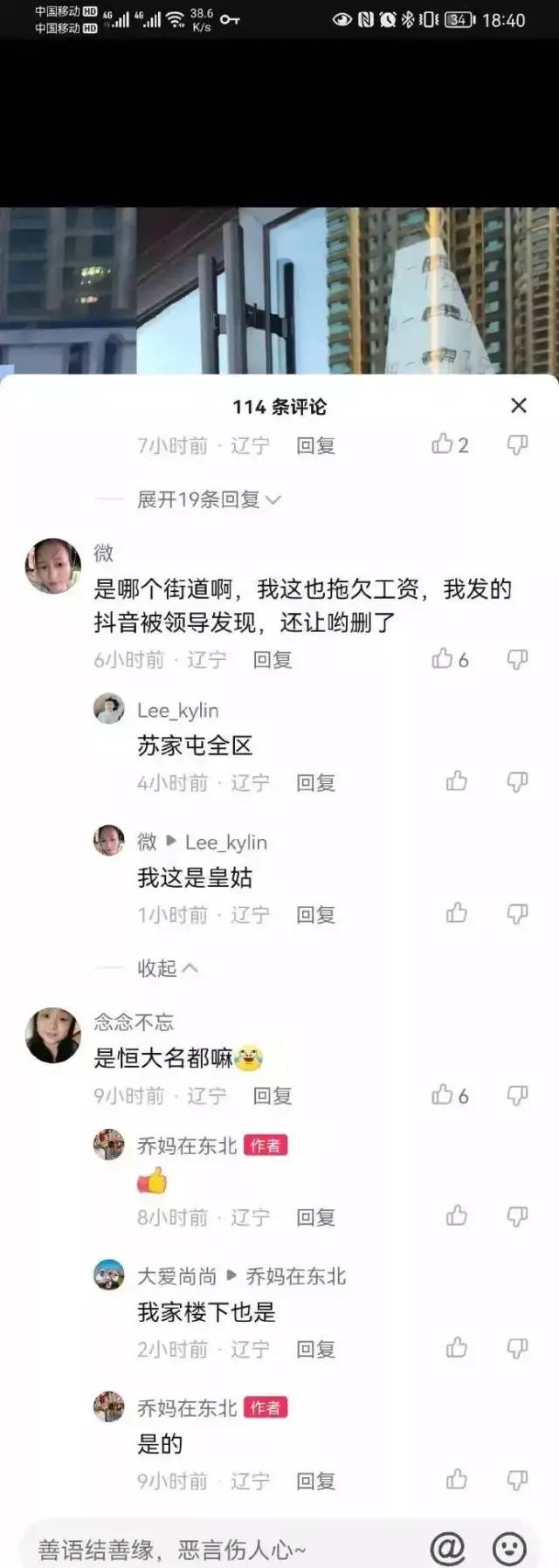The height and width of the screenshot is (1568, 559).
Task: Open the emoji picker
Action: (x=510, y=1549)
